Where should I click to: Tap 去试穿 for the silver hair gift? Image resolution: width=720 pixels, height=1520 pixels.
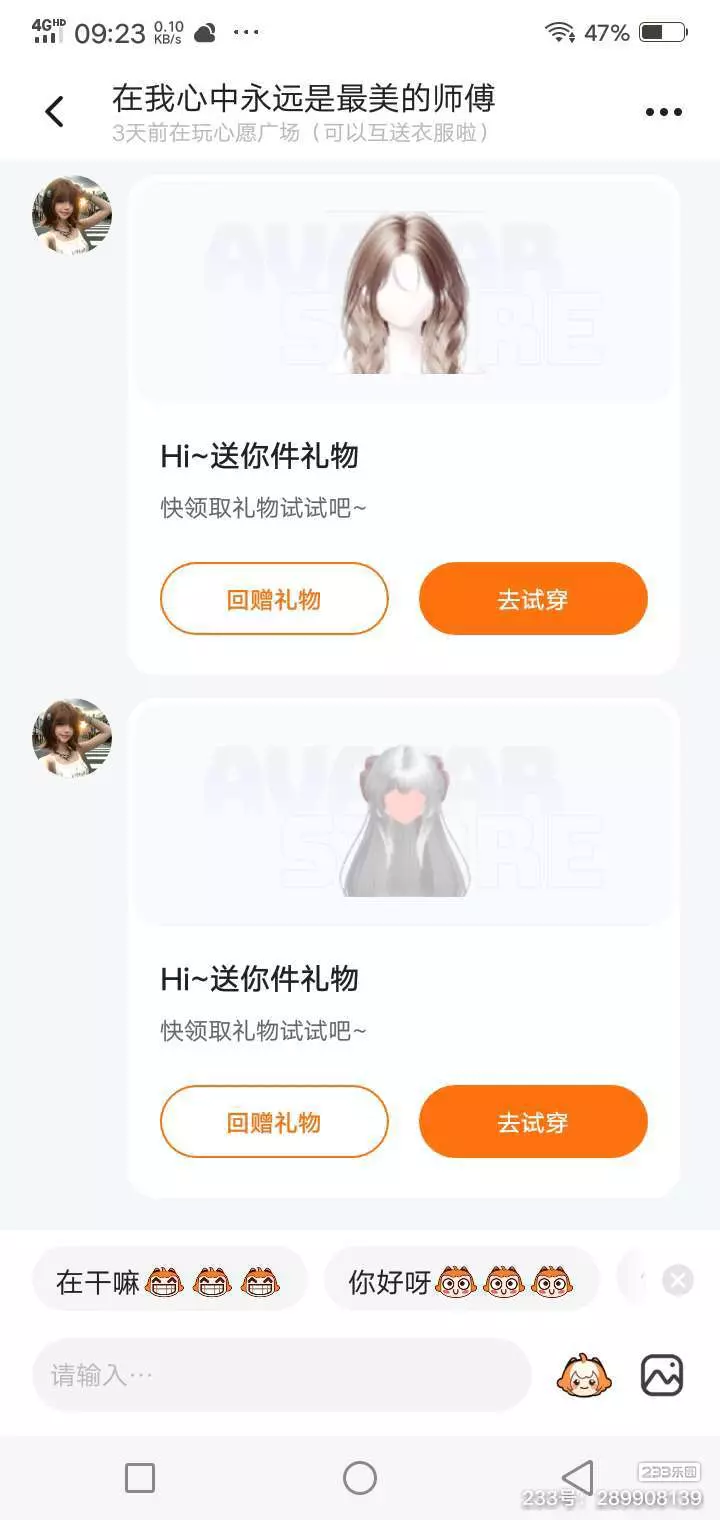tap(533, 1122)
